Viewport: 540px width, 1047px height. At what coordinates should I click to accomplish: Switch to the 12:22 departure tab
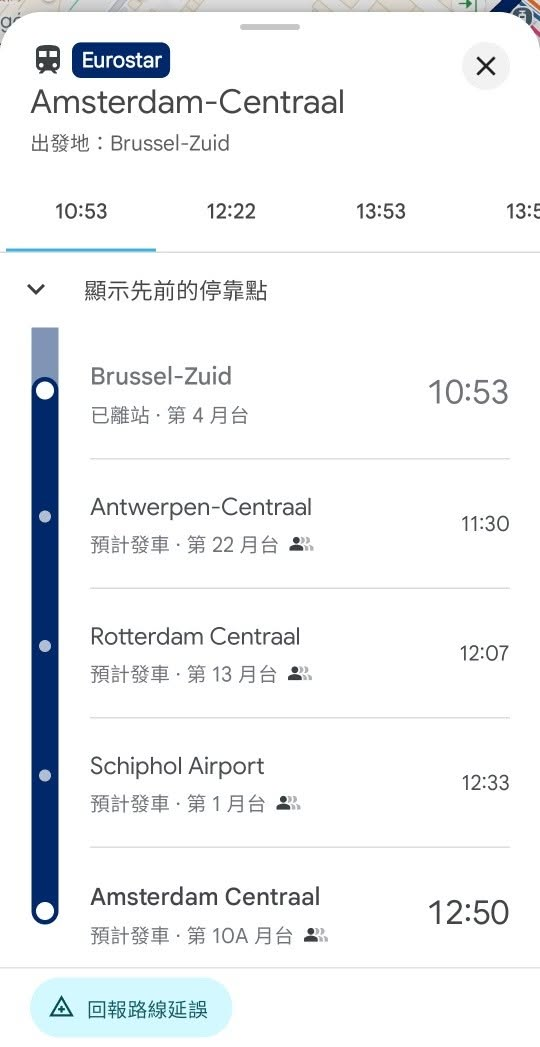click(231, 212)
